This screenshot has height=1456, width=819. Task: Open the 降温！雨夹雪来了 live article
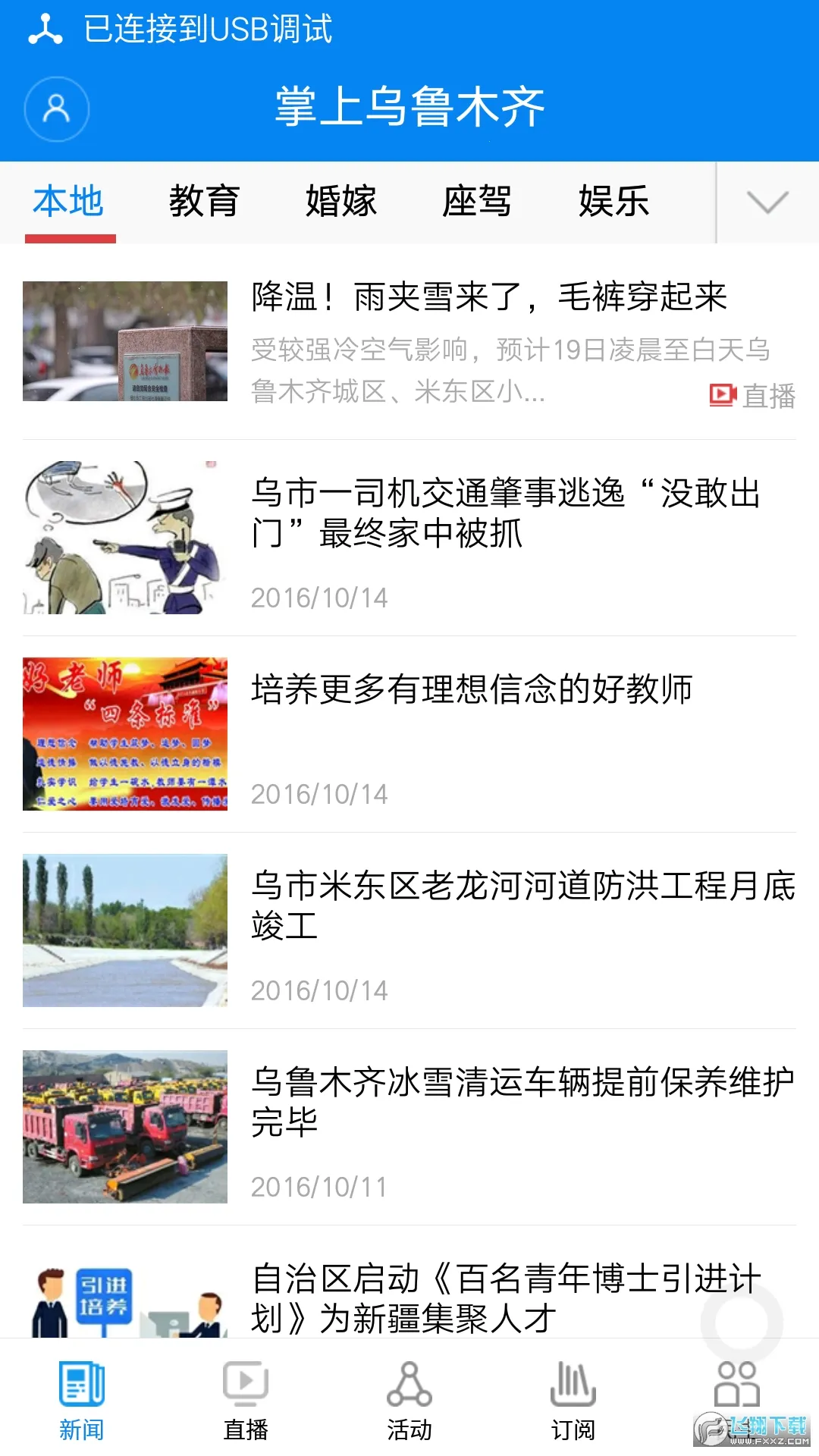click(489, 297)
